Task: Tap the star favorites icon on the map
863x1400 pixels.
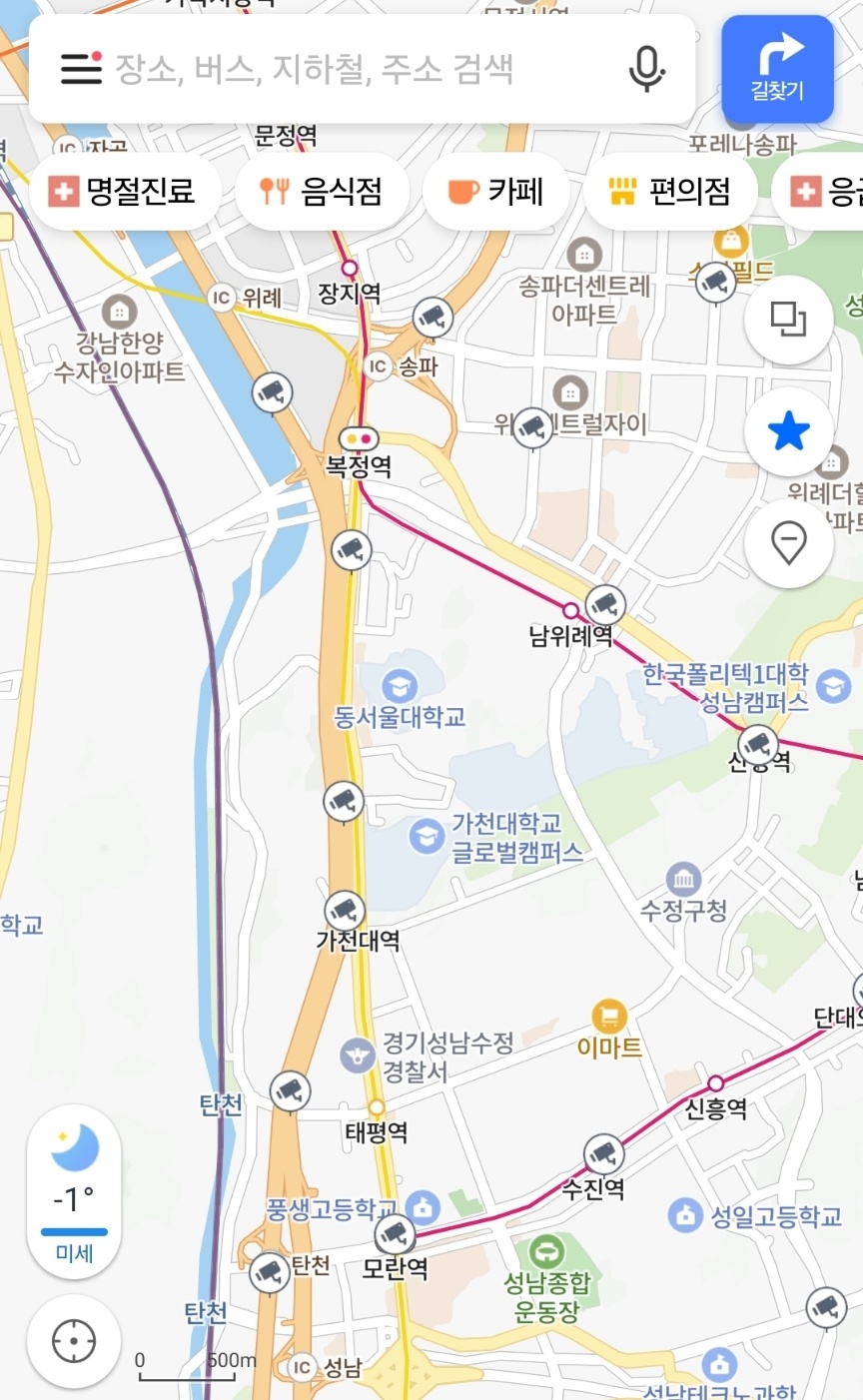Action: [789, 430]
